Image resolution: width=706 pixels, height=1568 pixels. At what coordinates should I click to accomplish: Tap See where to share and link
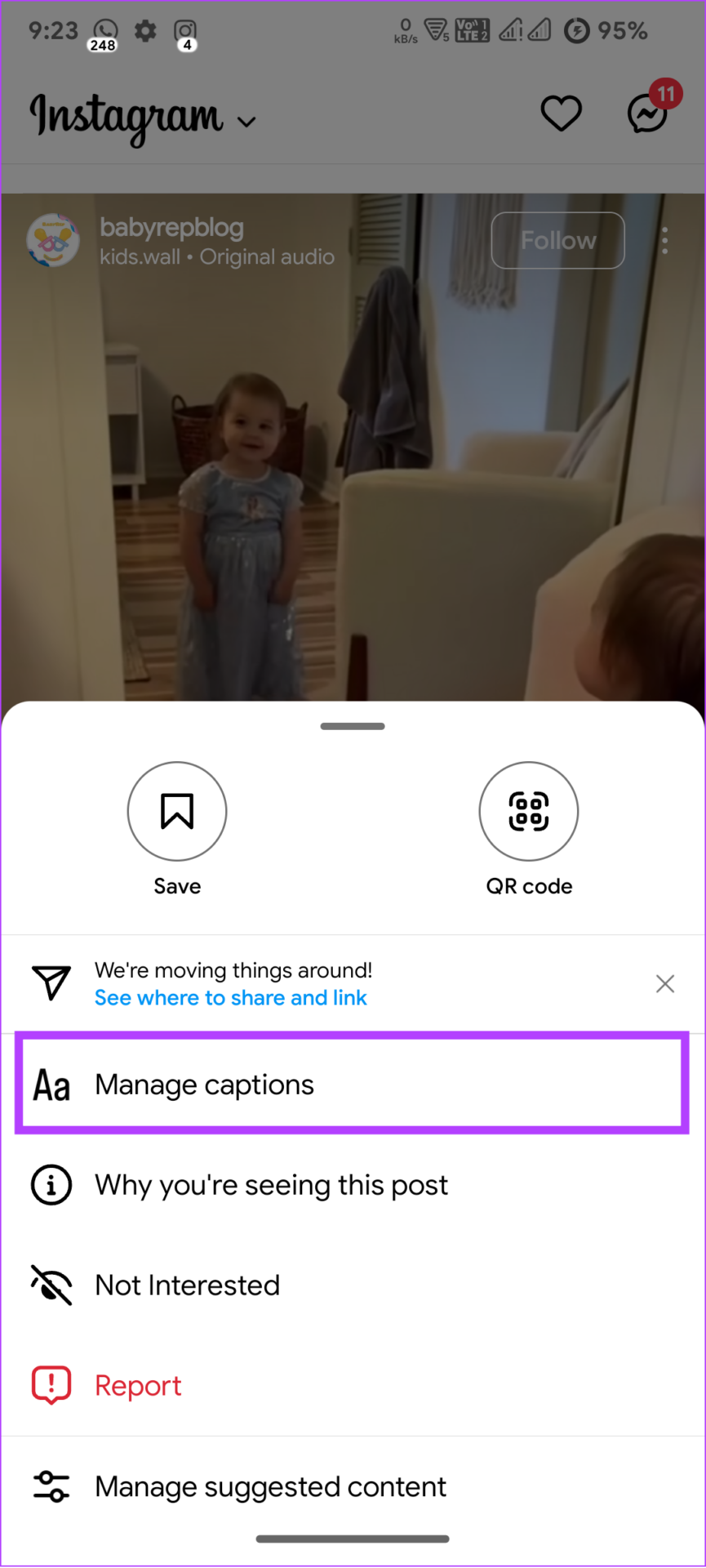[x=231, y=998]
